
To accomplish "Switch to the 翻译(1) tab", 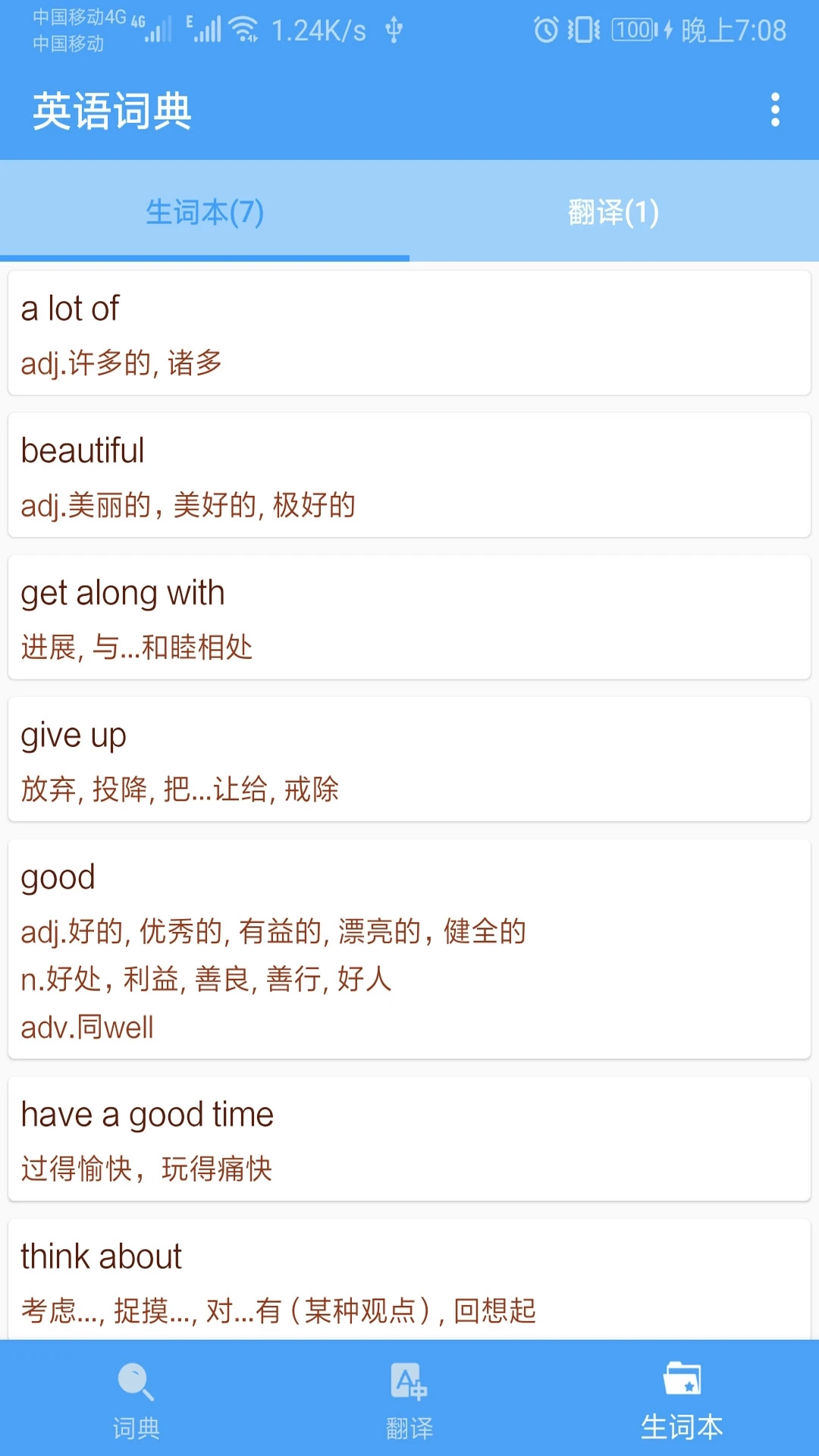I will pyautogui.click(x=613, y=212).
